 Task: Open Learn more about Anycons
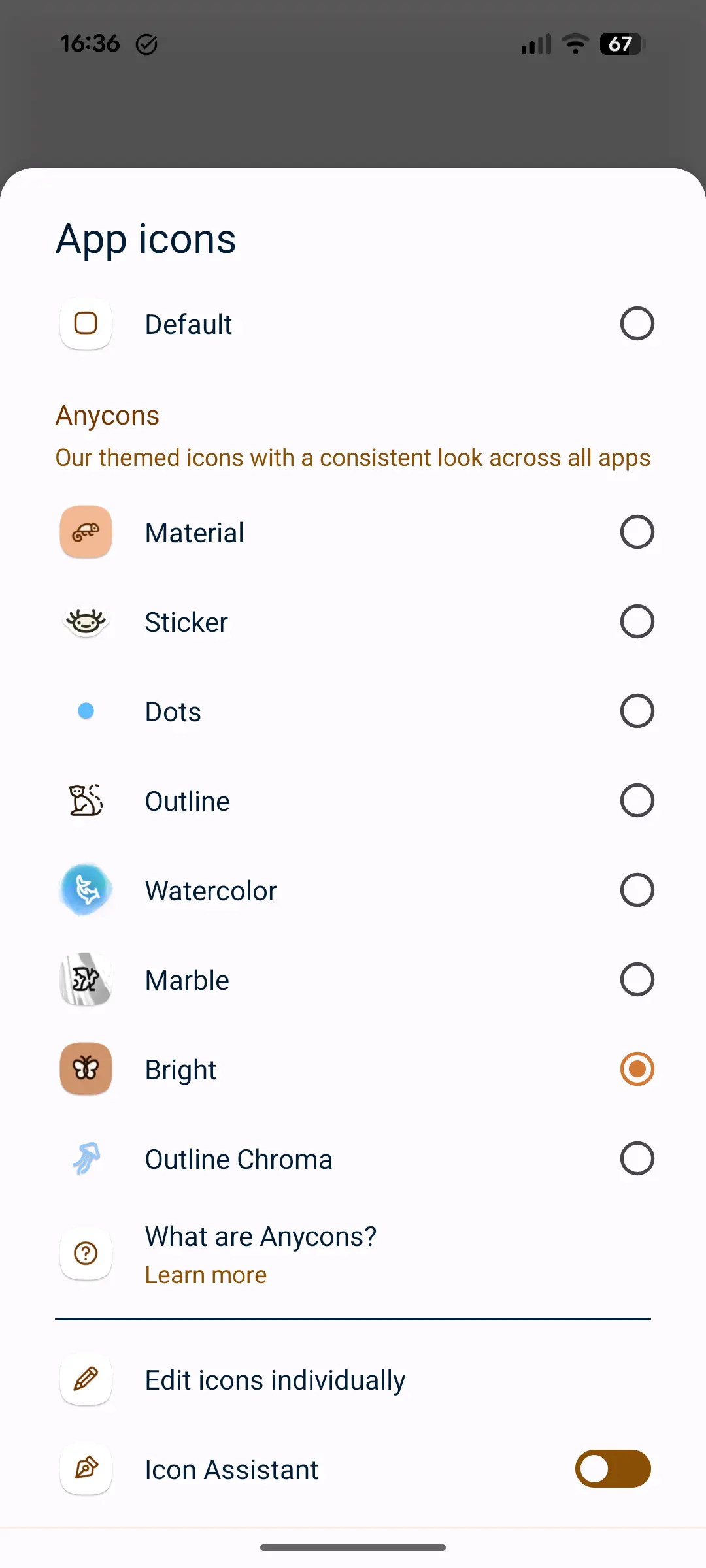(206, 1275)
